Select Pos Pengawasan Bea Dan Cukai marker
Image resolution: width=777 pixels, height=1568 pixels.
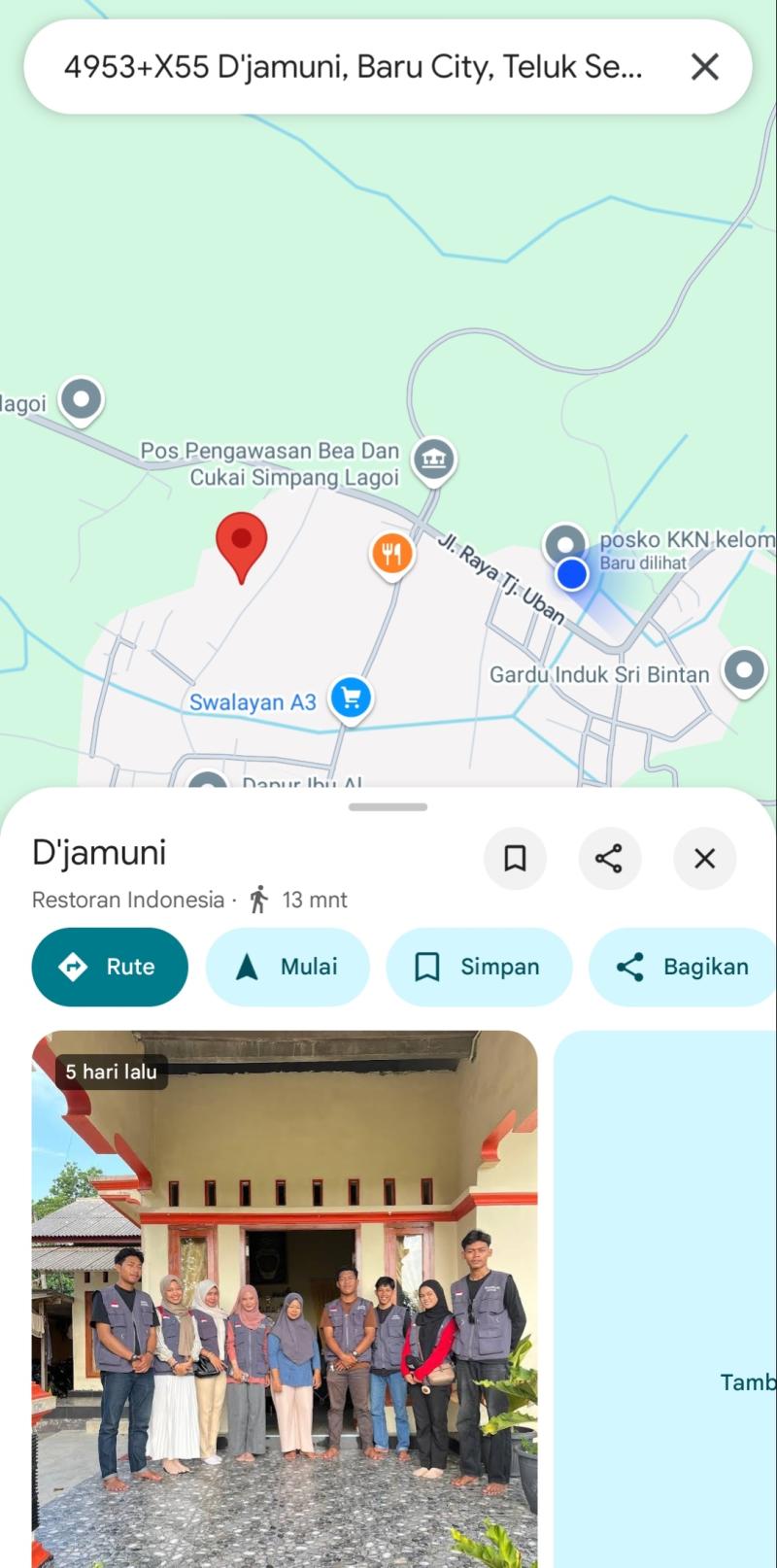433,459
